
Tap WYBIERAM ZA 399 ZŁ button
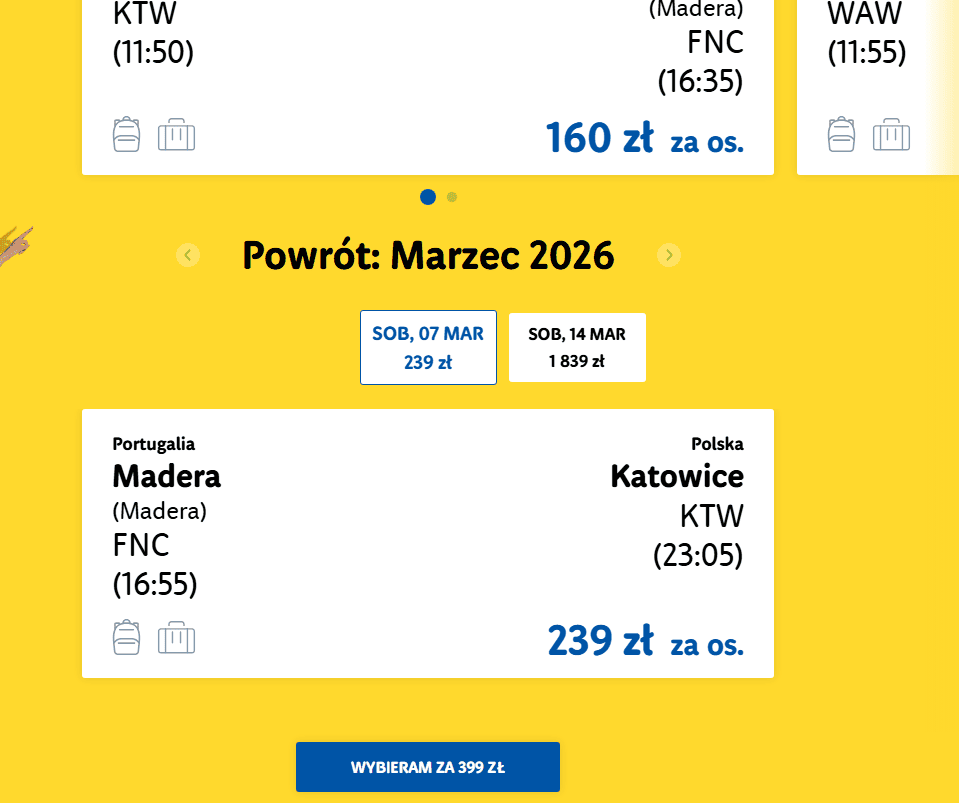(x=427, y=768)
